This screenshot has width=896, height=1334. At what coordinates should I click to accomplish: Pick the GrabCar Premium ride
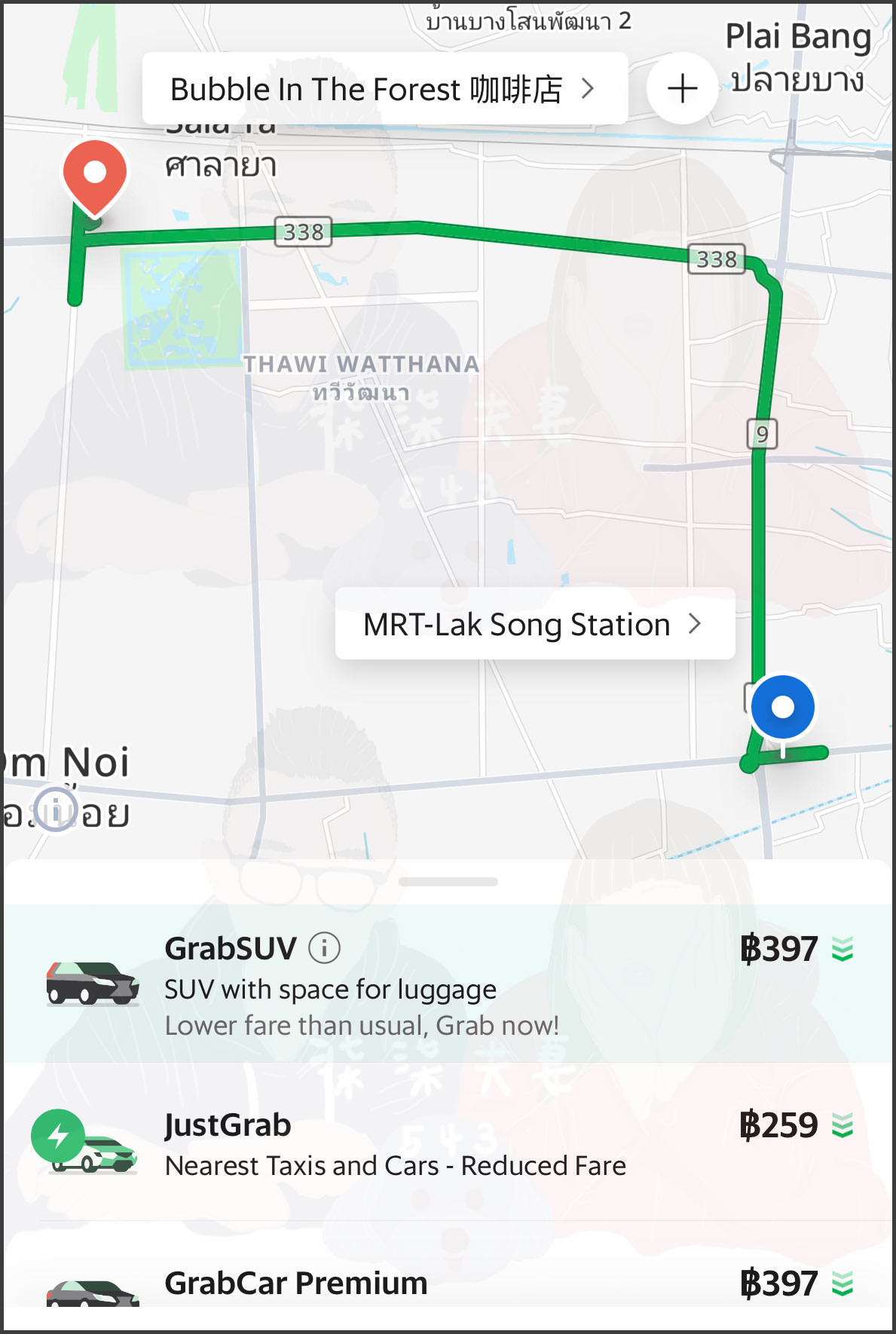[x=448, y=1283]
